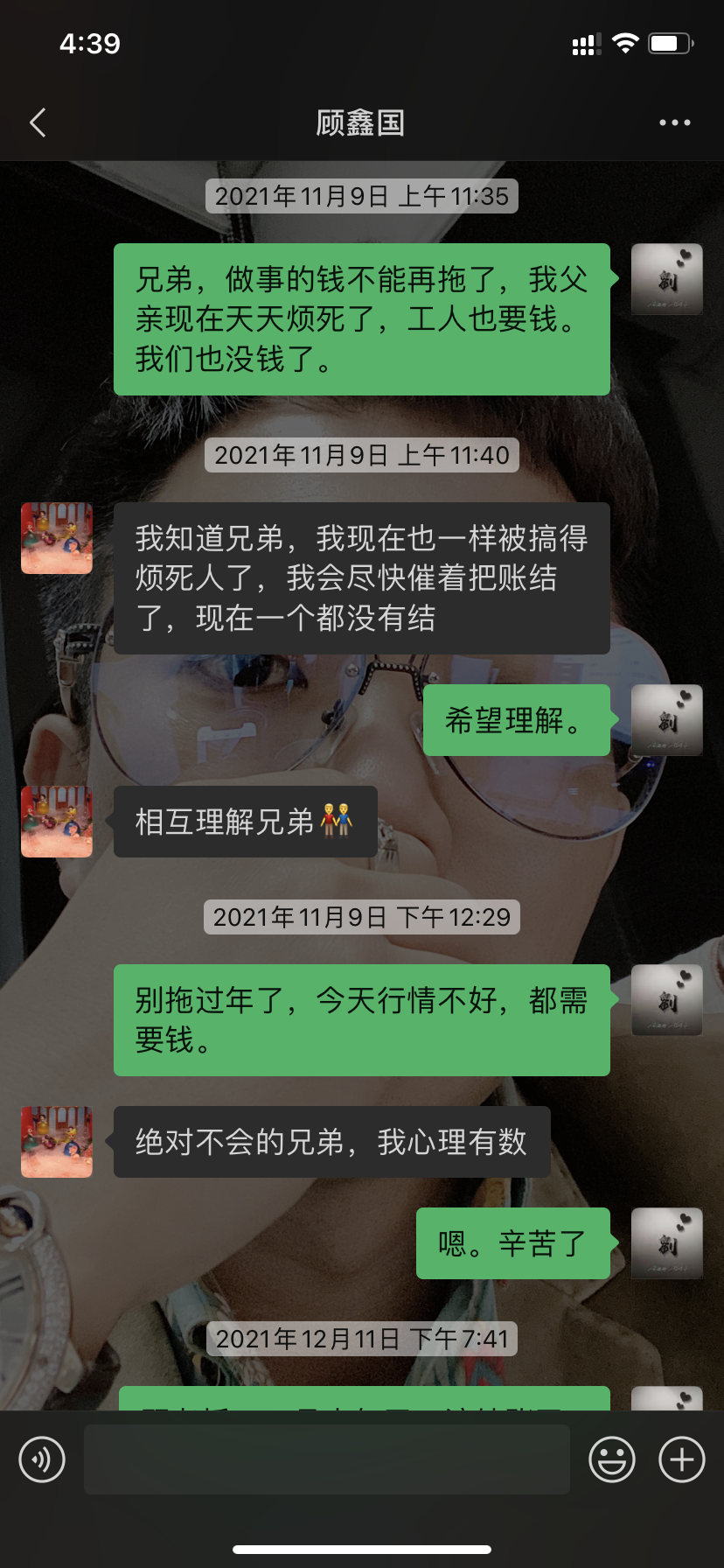Open the three-dot chat options menu
Image resolution: width=724 pixels, height=1568 pixels.
[674, 123]
